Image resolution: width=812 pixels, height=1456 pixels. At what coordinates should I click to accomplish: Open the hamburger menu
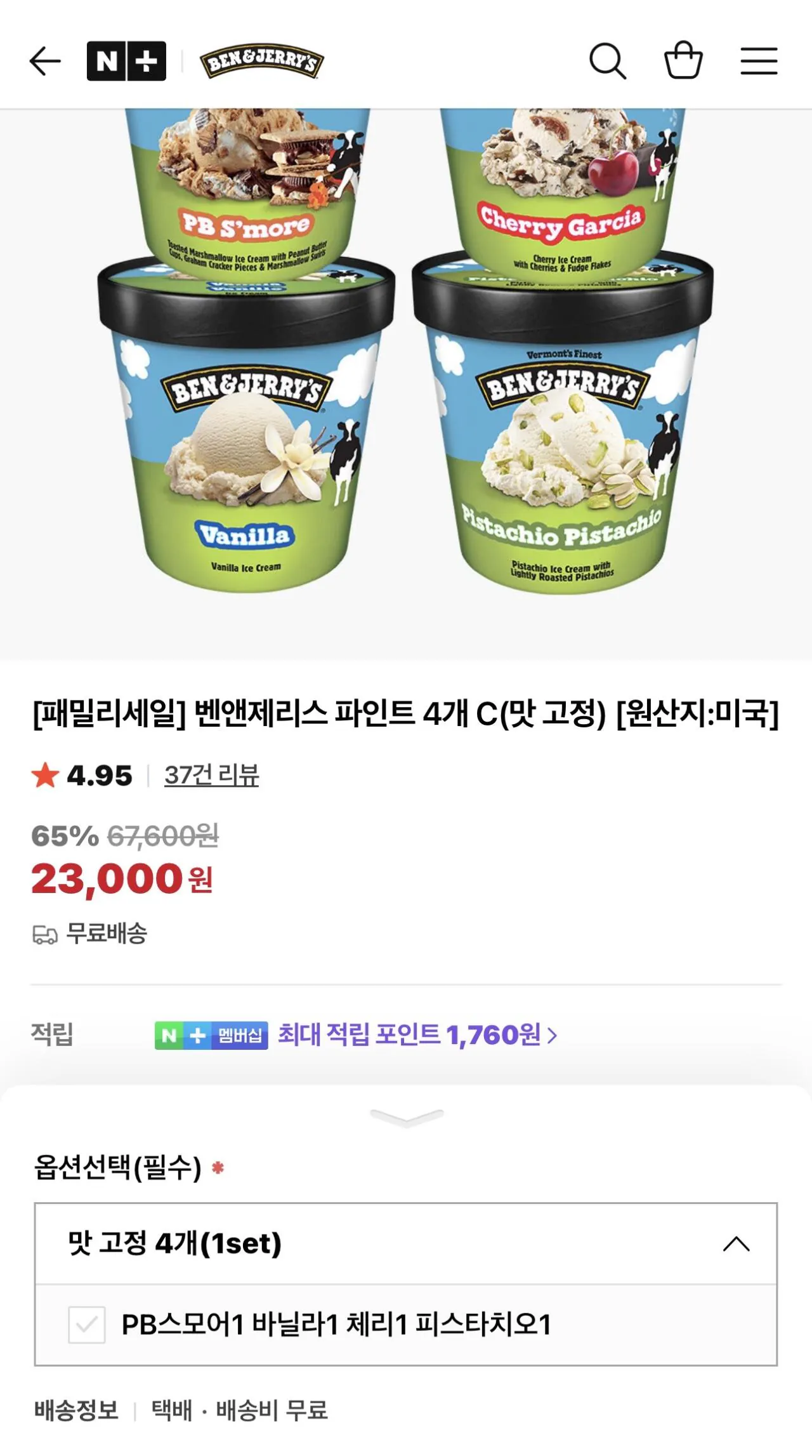tap(759, 62)
